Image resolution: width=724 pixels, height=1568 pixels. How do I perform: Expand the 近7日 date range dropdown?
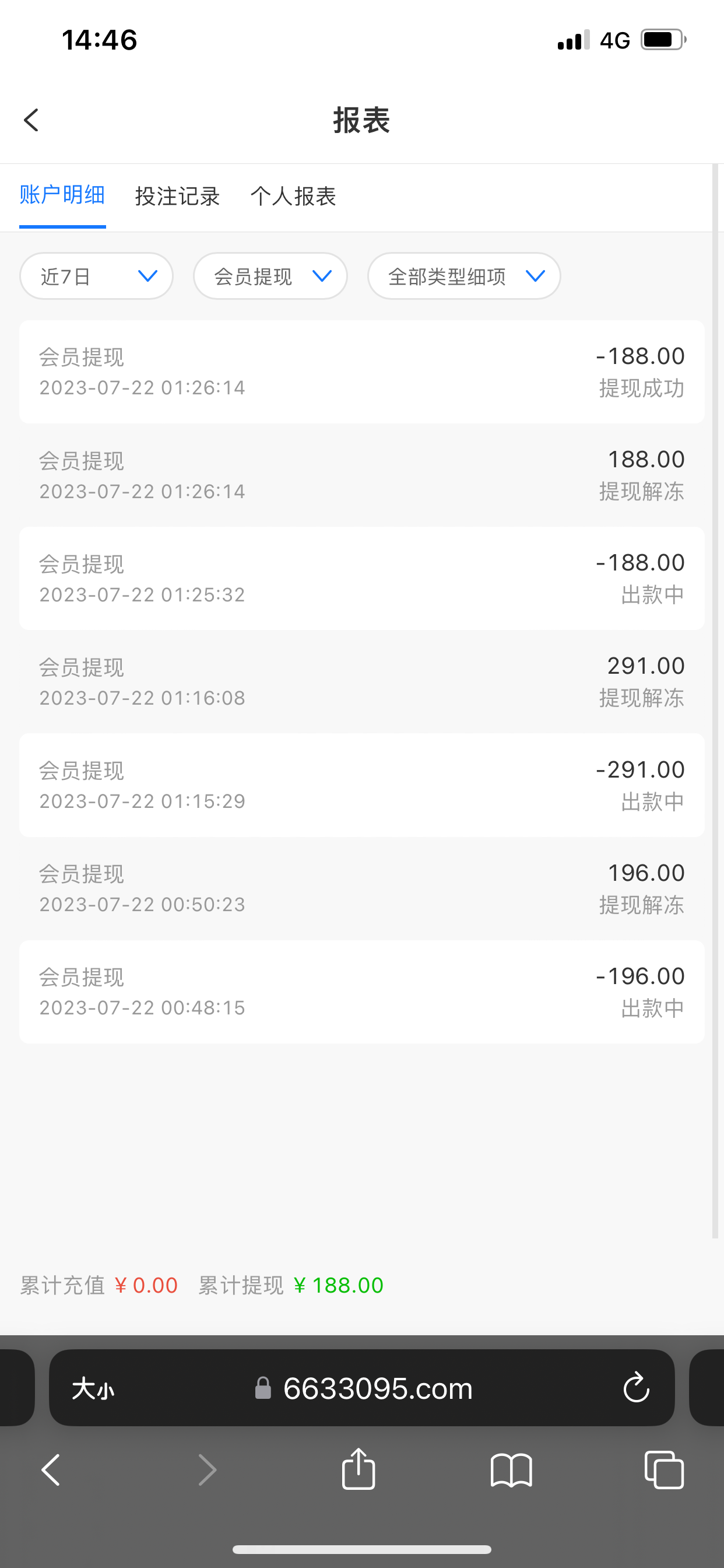click(96, 276)
